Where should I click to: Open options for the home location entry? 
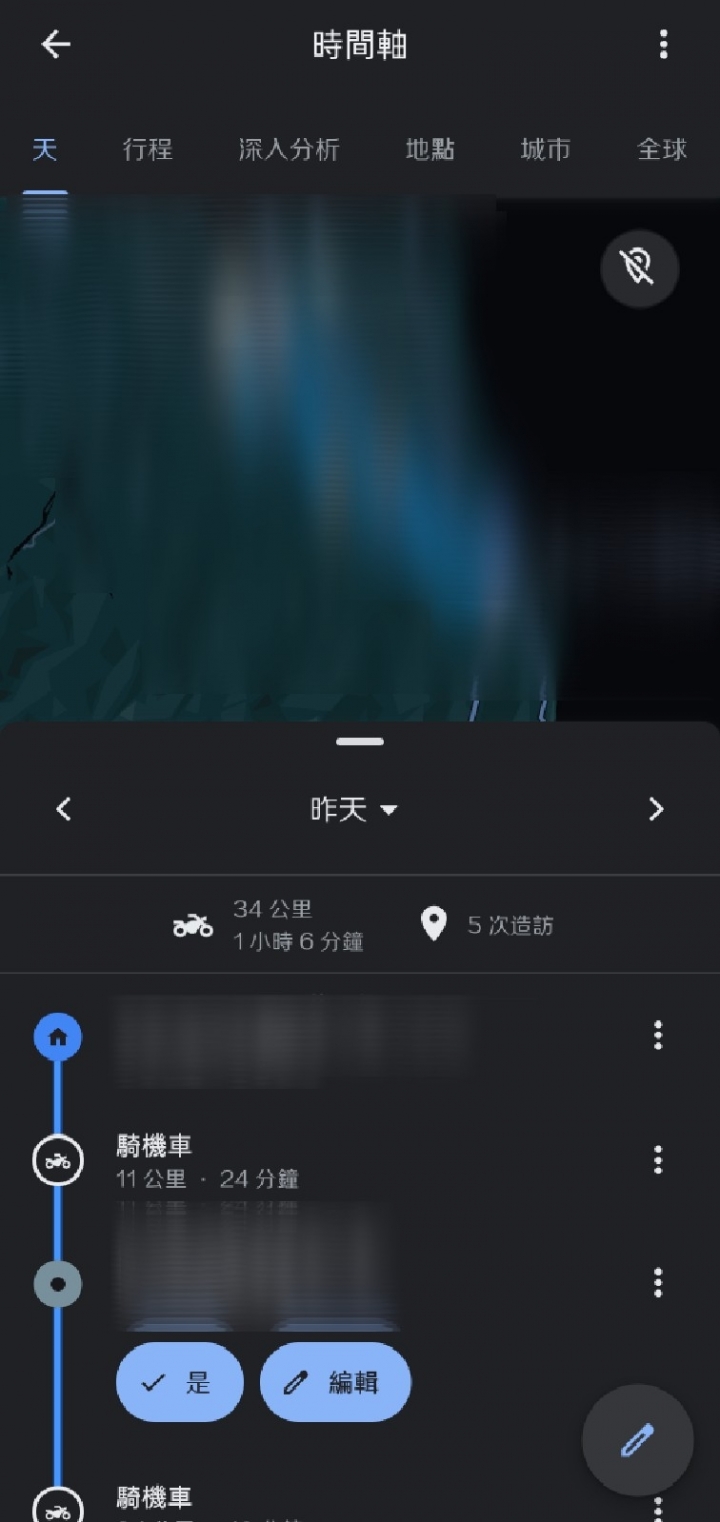(x=658, y=1035)
